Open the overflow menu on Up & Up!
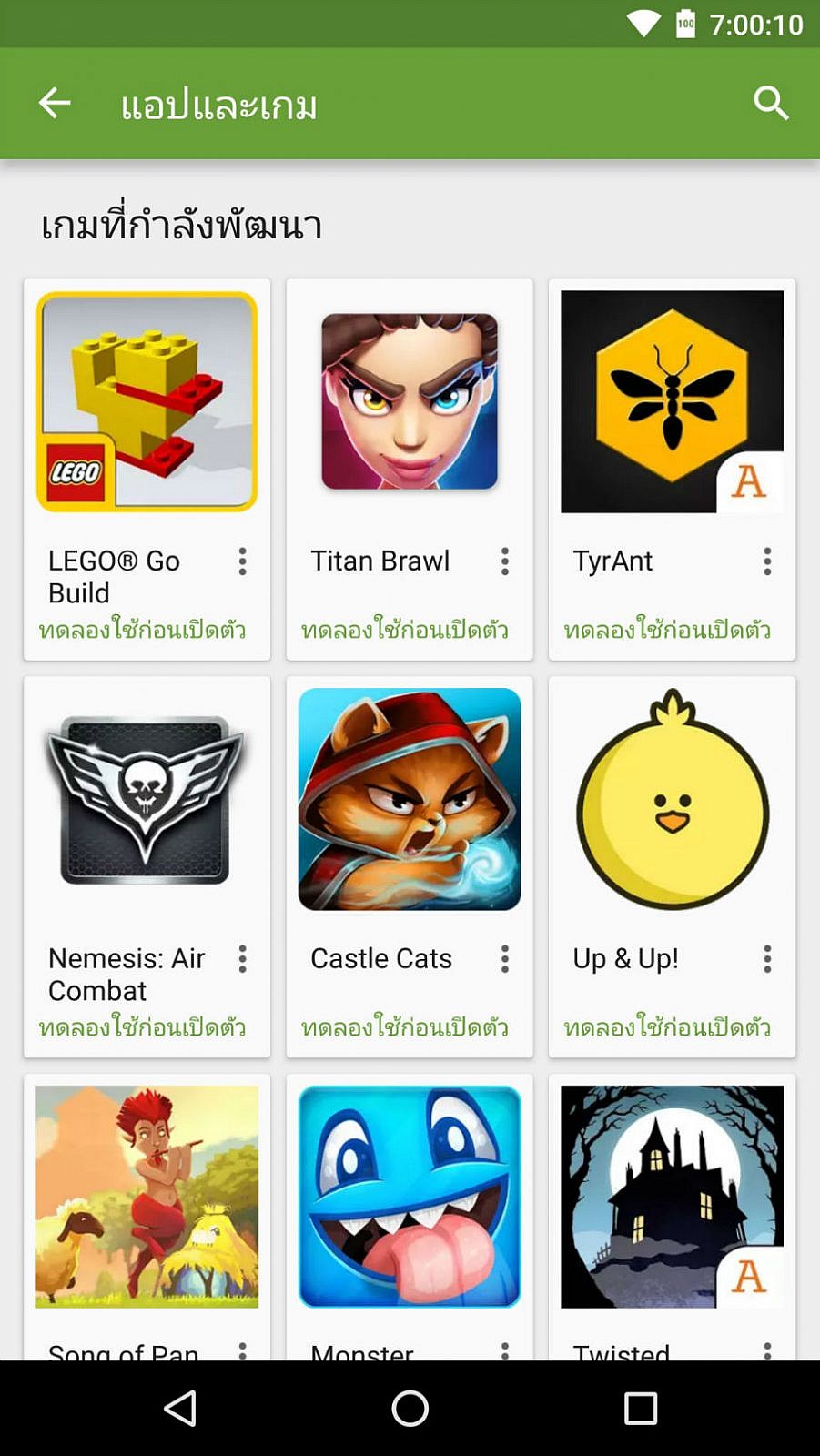This screenshot has width=820, height=1456. coord(767,959)
